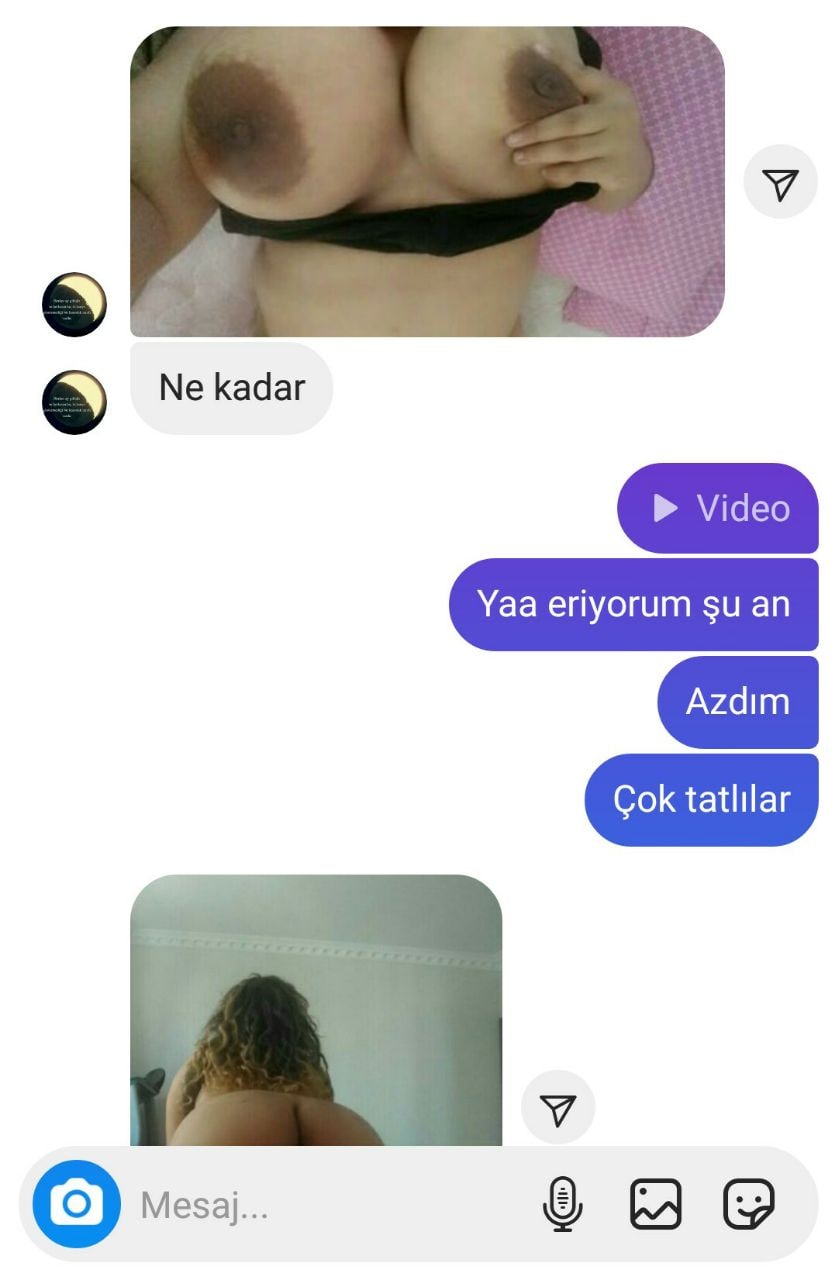Tap the avatar circle beside the first image message

click(73, 306)
